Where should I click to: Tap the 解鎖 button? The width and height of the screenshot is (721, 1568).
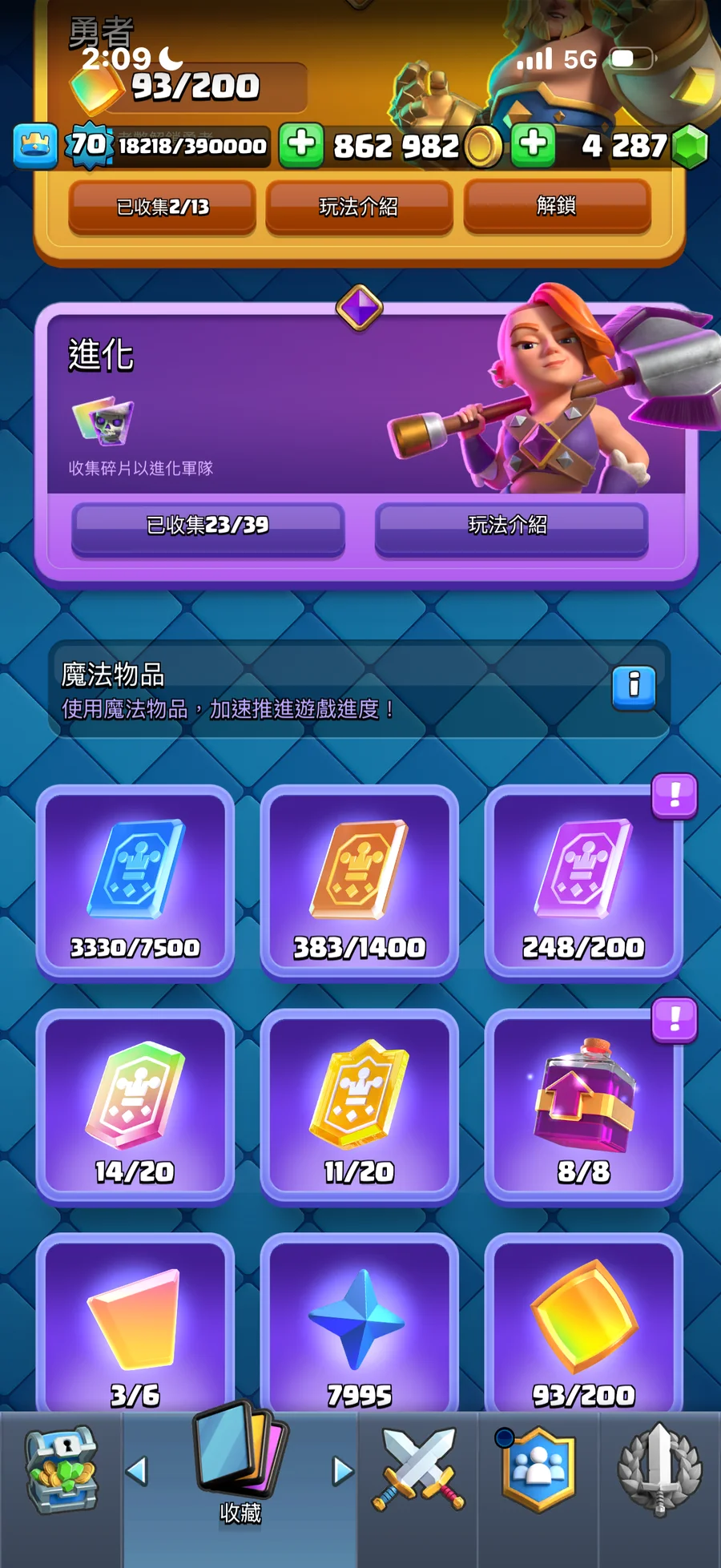click(557, 206)
